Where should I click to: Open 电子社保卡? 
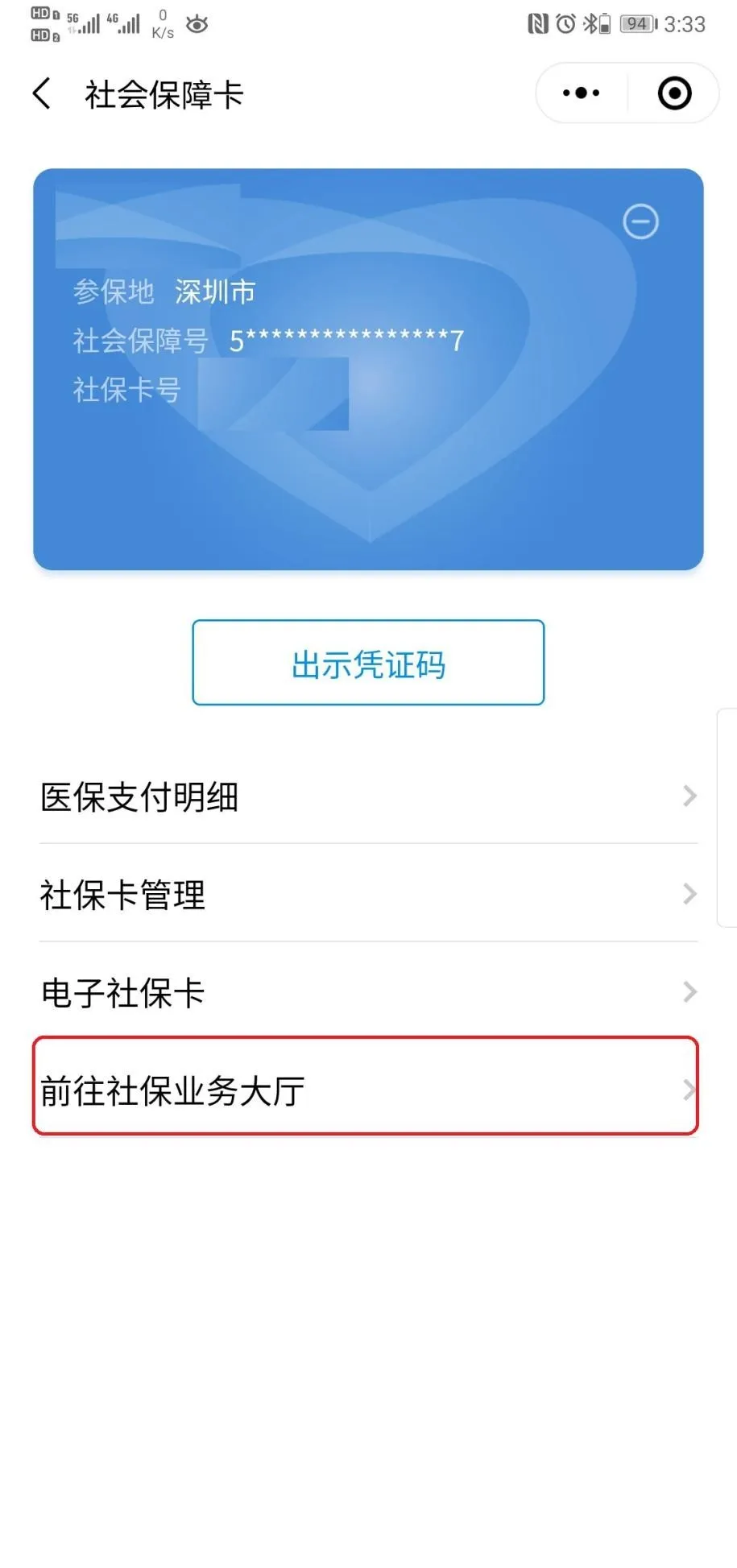(368, 991)
